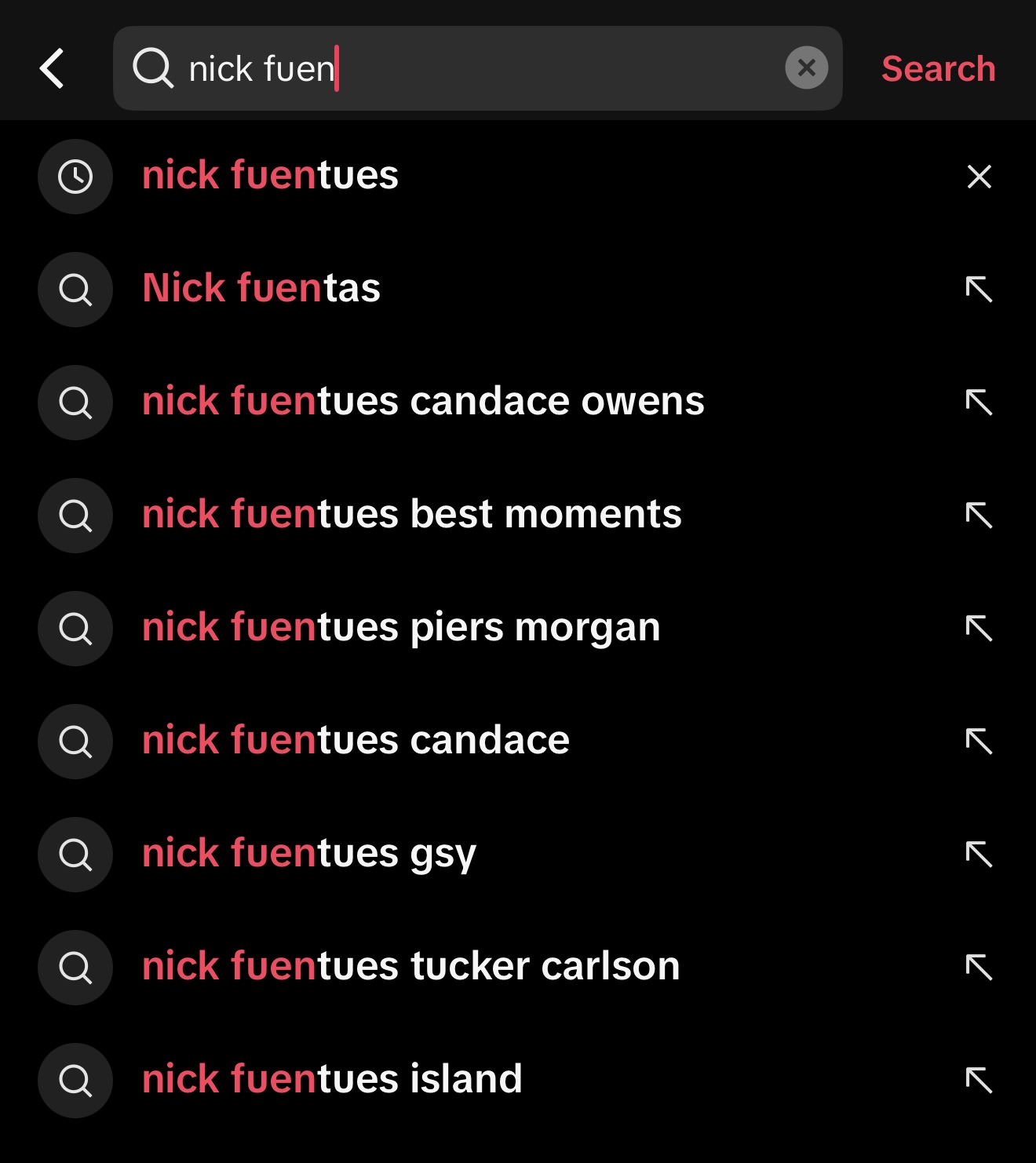Click the magnifier icon beside Nick fuentas
The height and width of the screenshot is (1163, 1036).
[75, 290]
